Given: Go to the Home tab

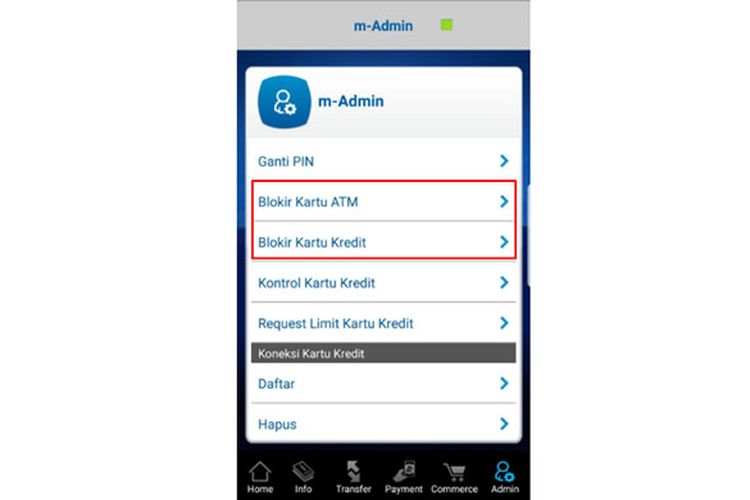Looking at the screenshot, I should [x=260, y=478].
